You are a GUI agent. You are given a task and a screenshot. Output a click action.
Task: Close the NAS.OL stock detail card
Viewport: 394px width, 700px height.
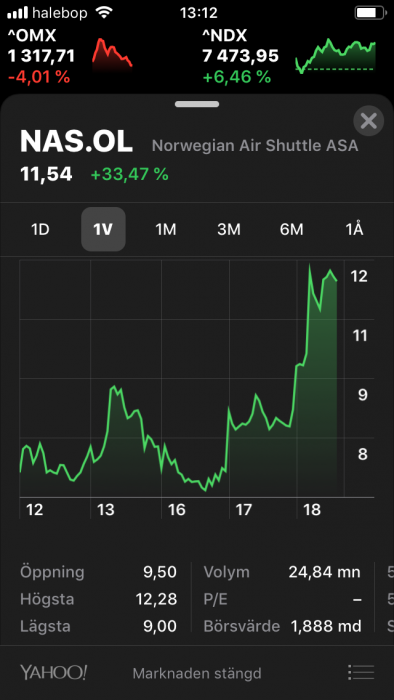(369, 121)
